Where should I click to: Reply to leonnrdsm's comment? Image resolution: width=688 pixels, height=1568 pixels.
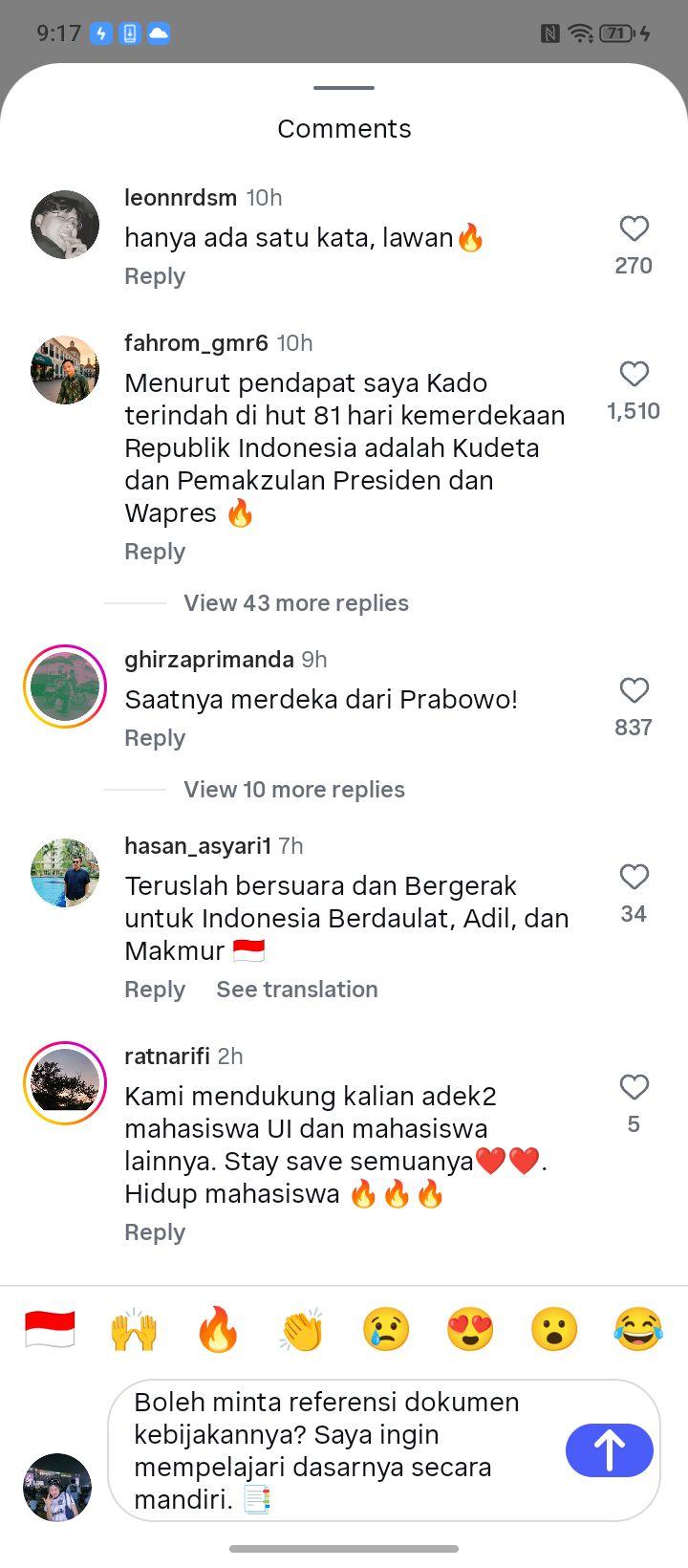[x=155, y=276]
